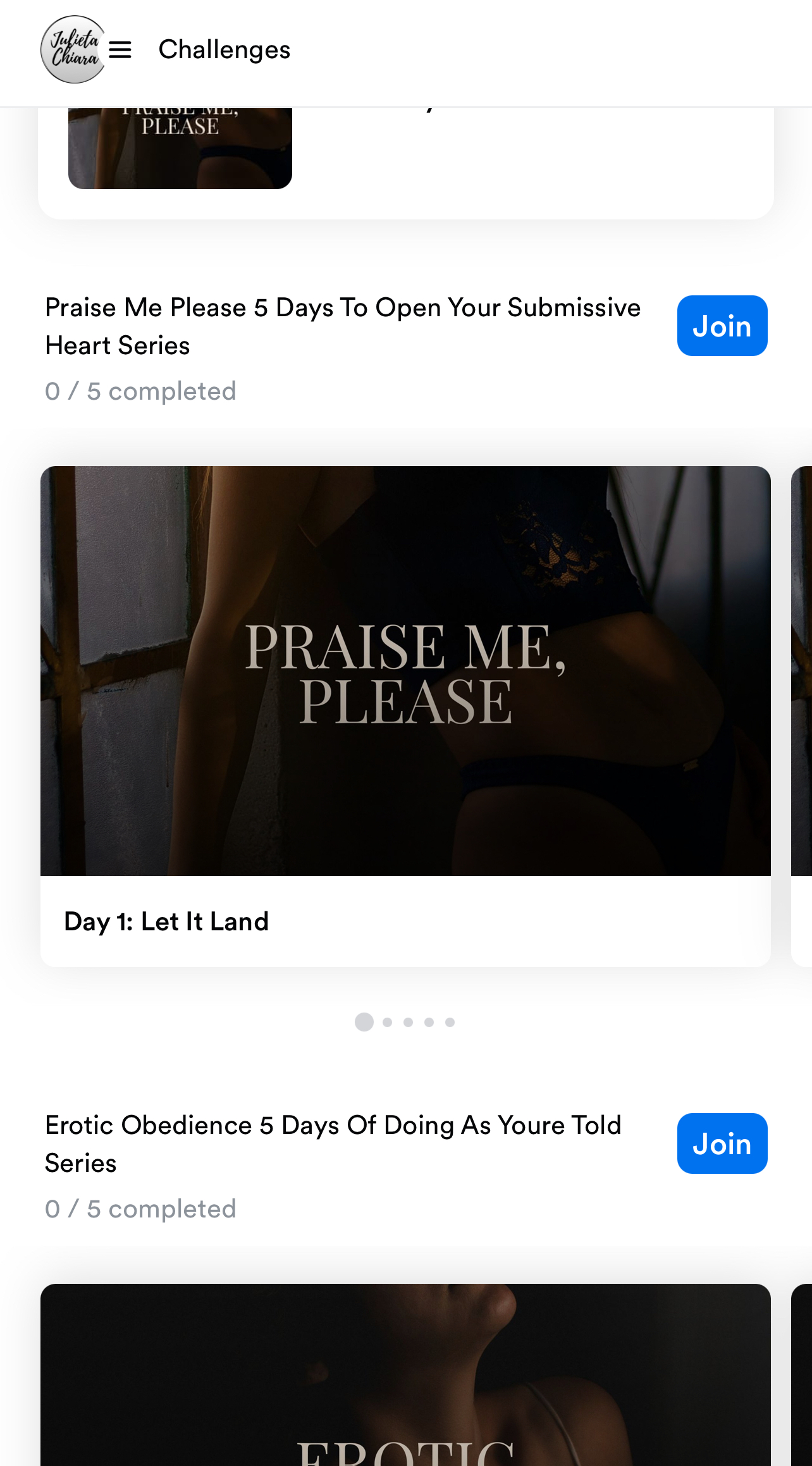Open the Erotic Obedience day card
Viewport: 812px width, 1466px height.
click(x=405, y=1379)
